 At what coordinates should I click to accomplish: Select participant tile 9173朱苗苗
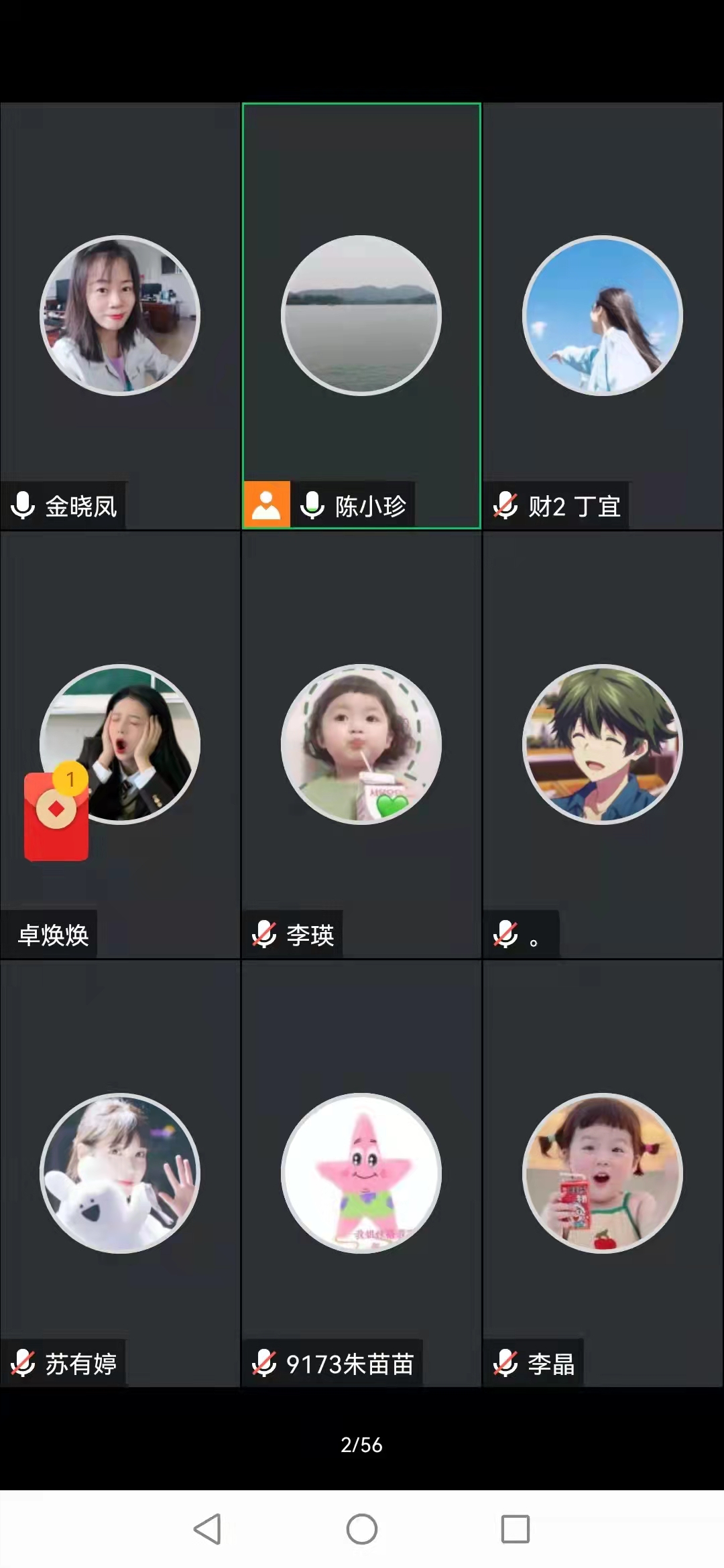click(361, 1173)
